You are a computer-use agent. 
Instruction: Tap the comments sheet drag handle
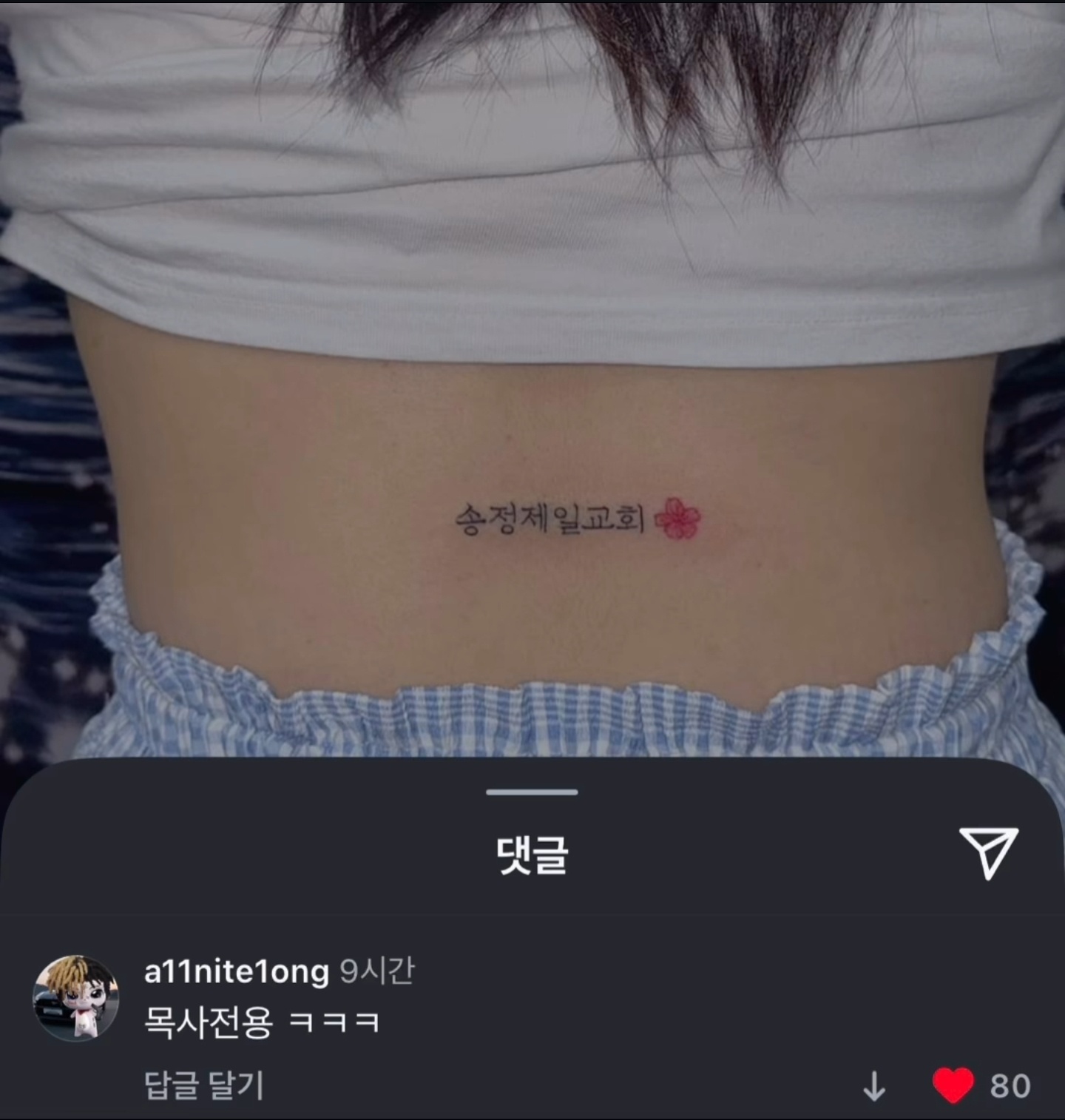coord(532,792)
